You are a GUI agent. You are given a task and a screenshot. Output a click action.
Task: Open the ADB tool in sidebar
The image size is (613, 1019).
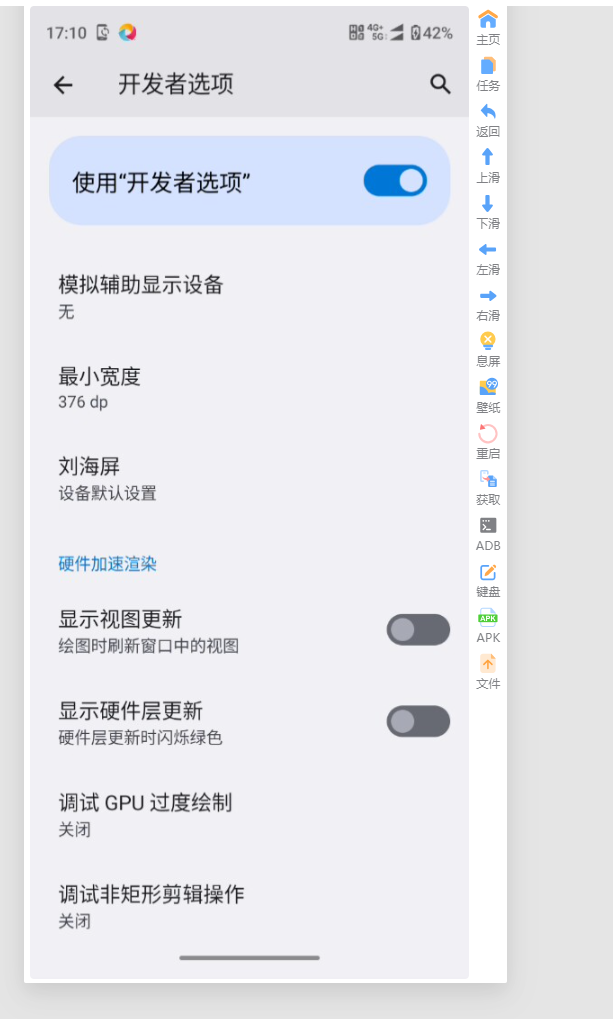click(x=488, y=533)
